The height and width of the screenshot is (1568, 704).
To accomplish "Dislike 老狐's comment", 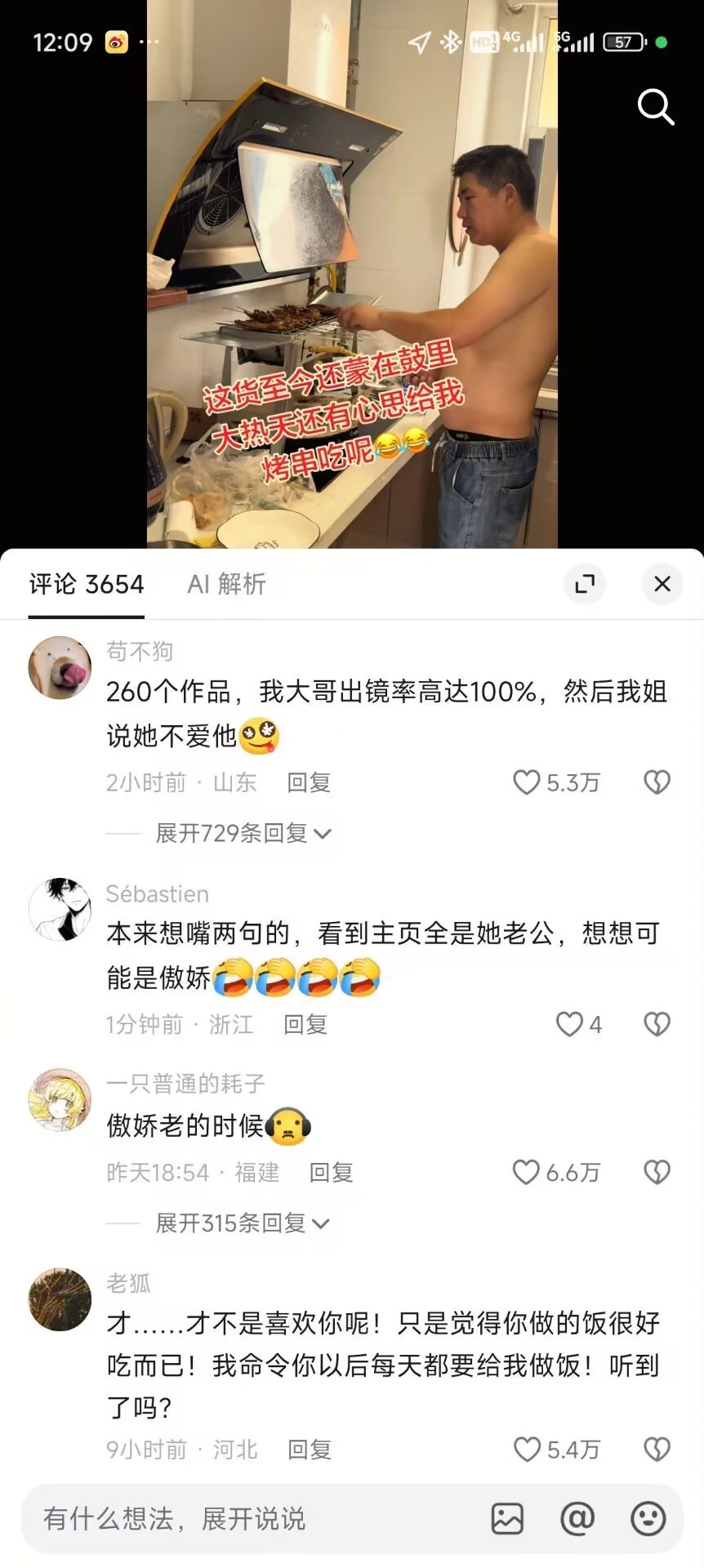I will (657, 1450).
